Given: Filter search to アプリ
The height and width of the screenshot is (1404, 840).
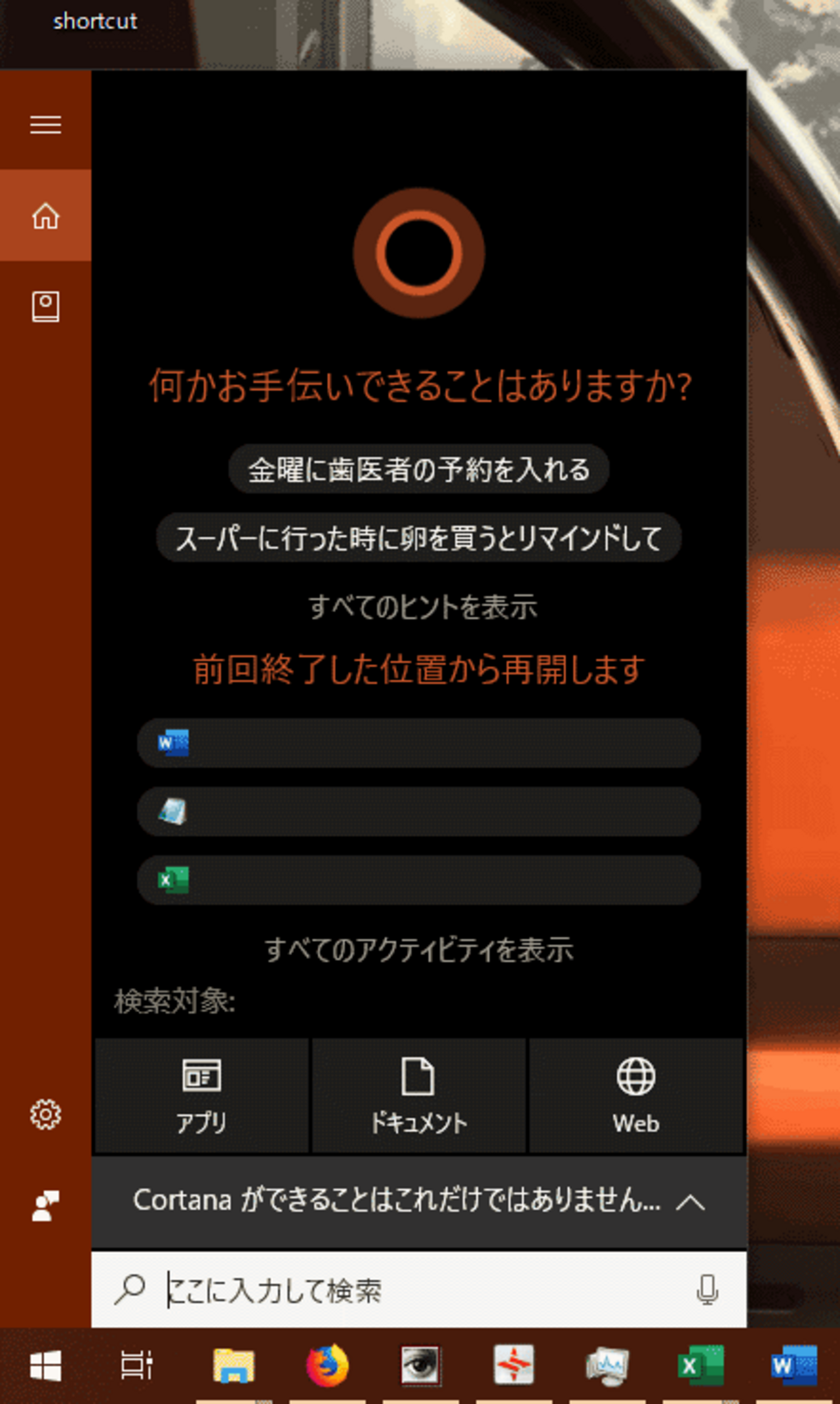Looking at the screenshot, I should [202, 1096].
